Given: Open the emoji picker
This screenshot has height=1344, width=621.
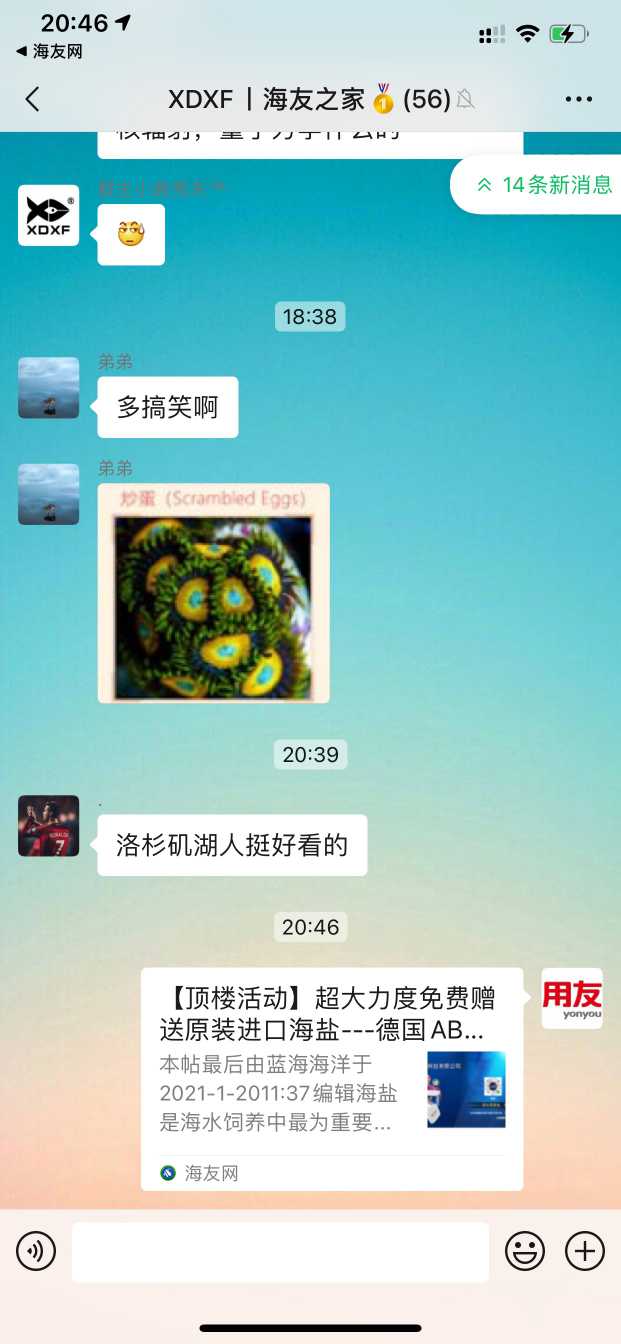Looking at the screenshot, I should coord(525,1251).
